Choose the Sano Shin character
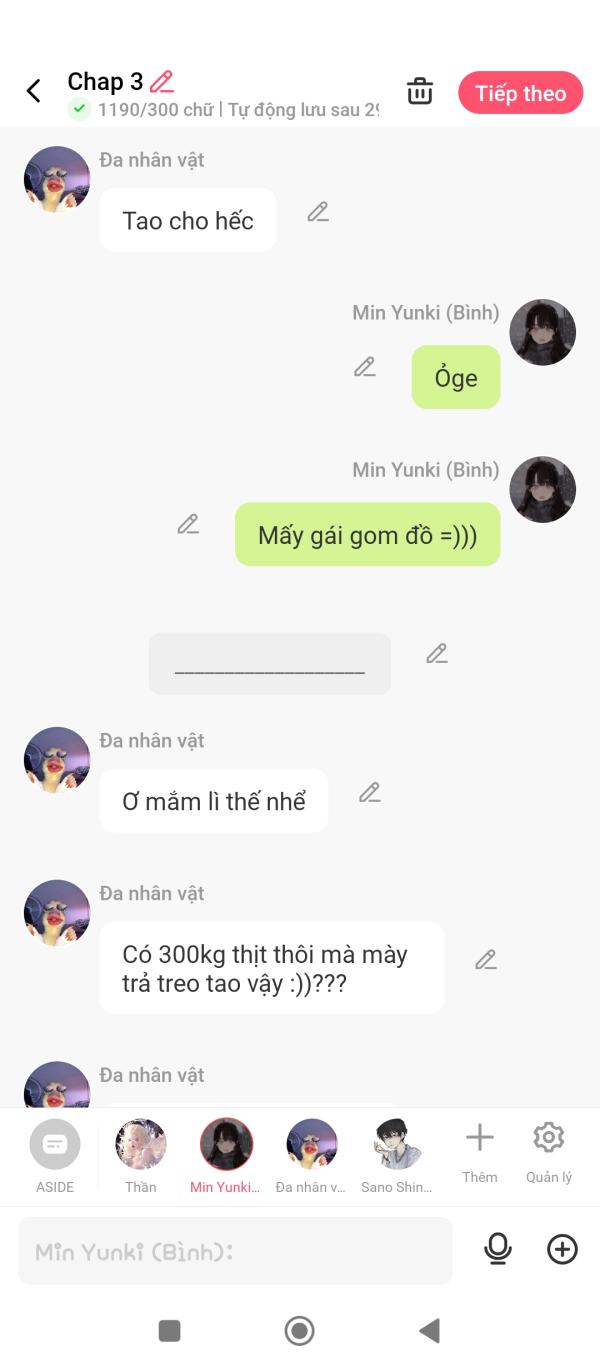 pyautogui.click(x=397, y=1156)
